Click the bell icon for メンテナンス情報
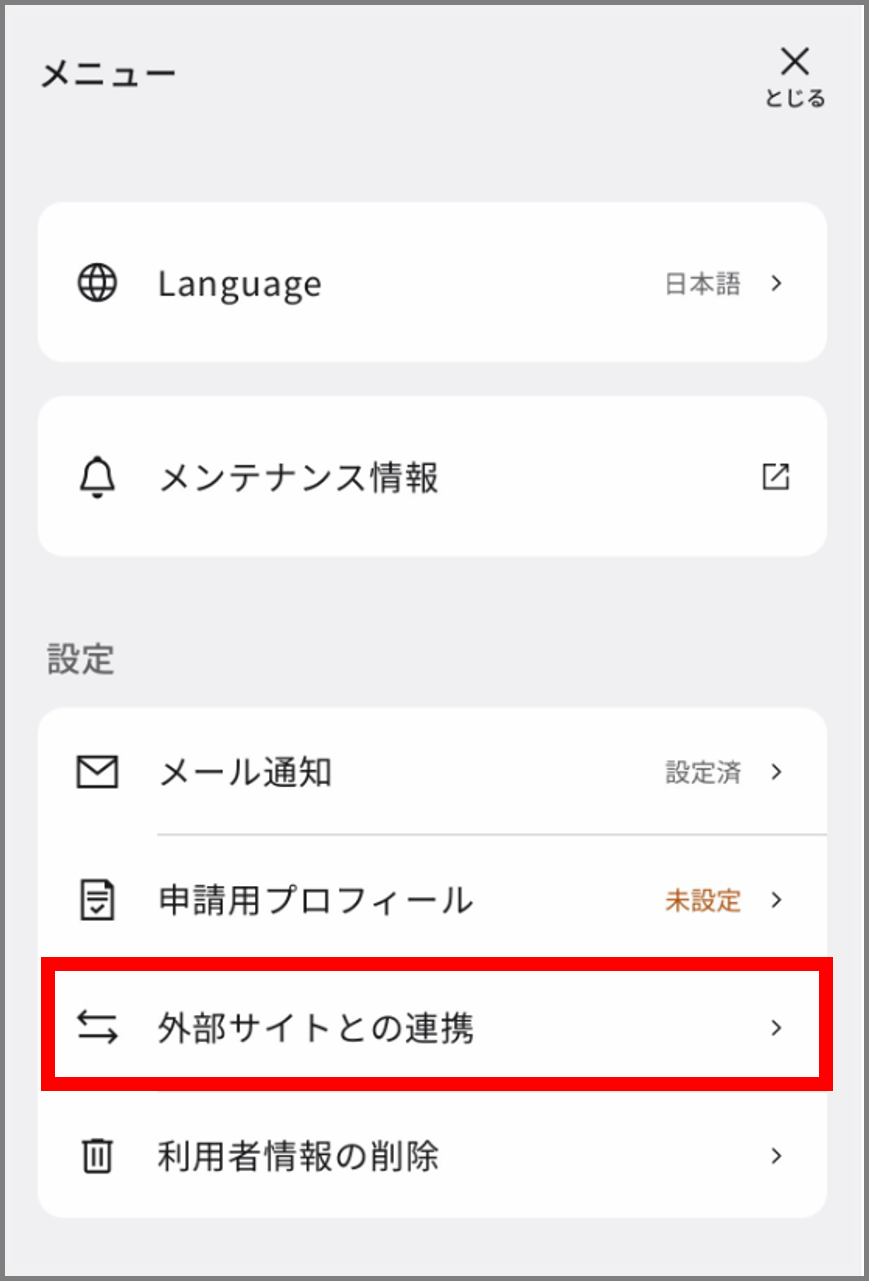 click(x=97, y=476)
